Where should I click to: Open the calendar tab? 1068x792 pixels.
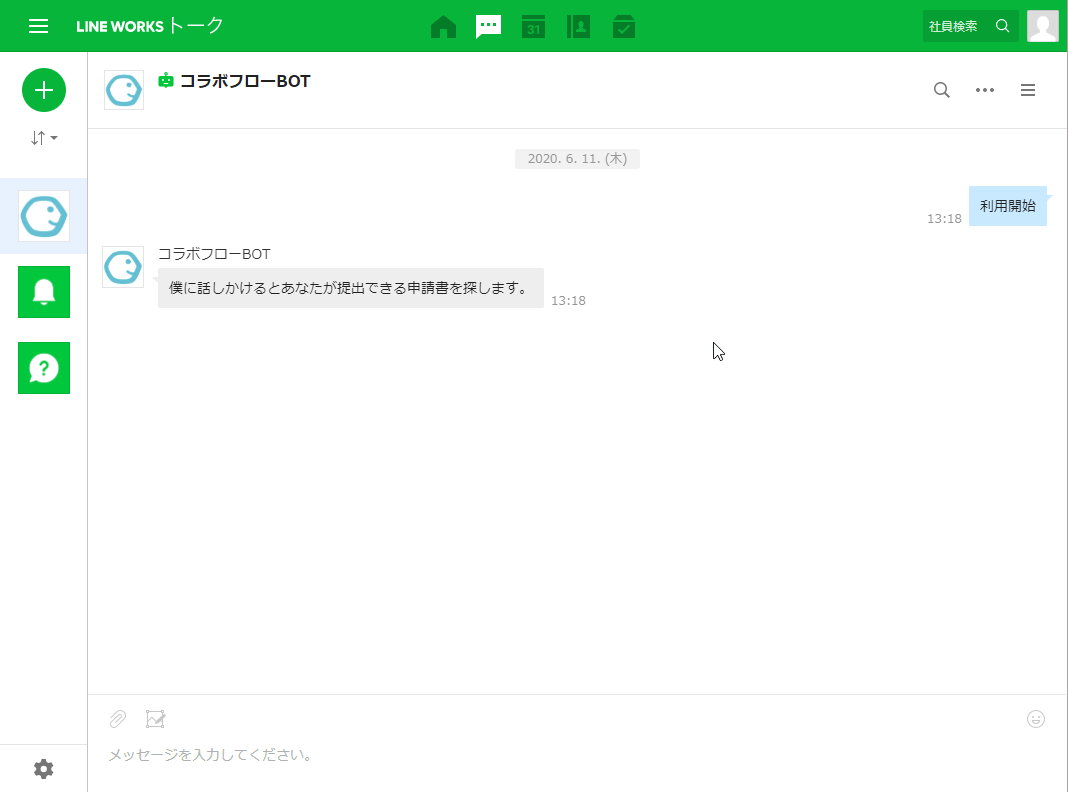533,26
